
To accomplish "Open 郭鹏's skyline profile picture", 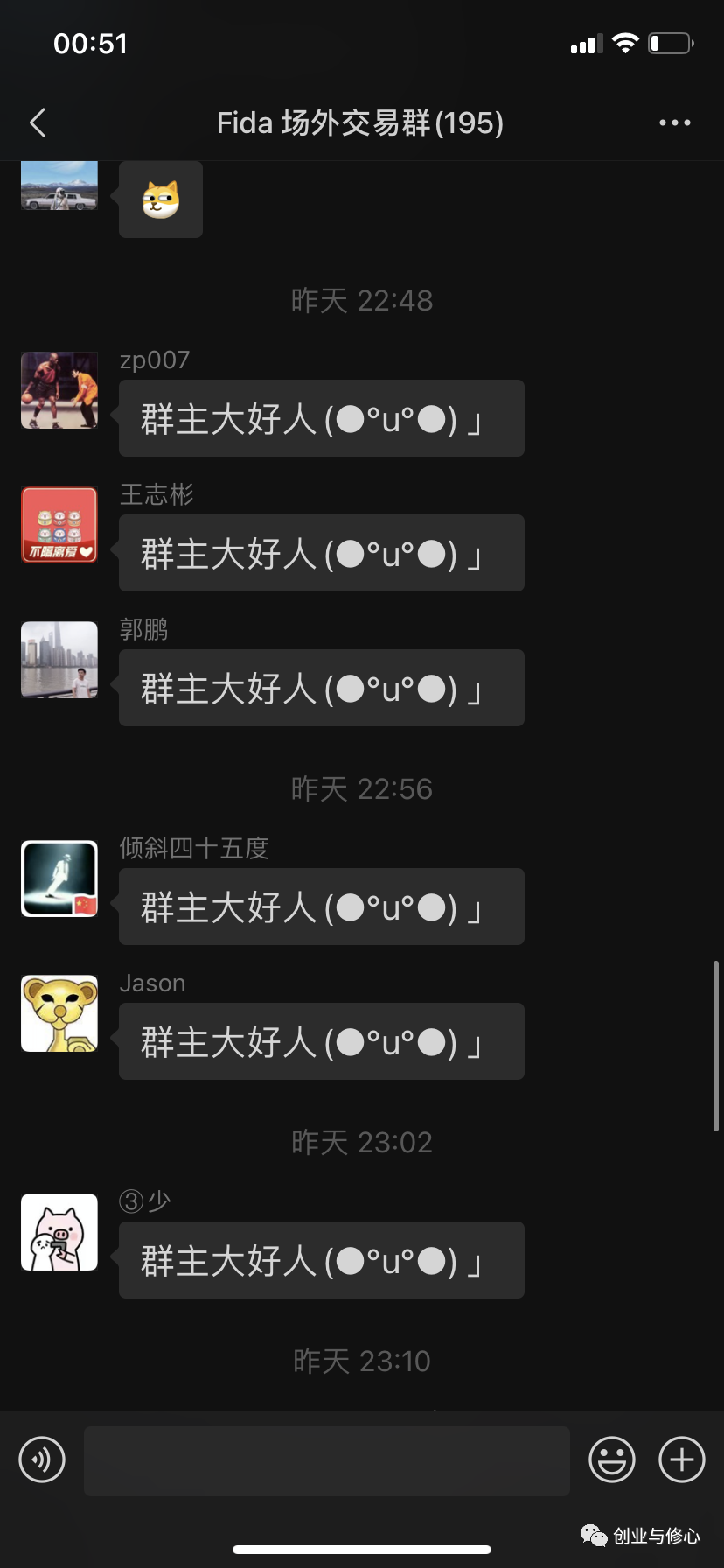I will (x=59, y=660).
